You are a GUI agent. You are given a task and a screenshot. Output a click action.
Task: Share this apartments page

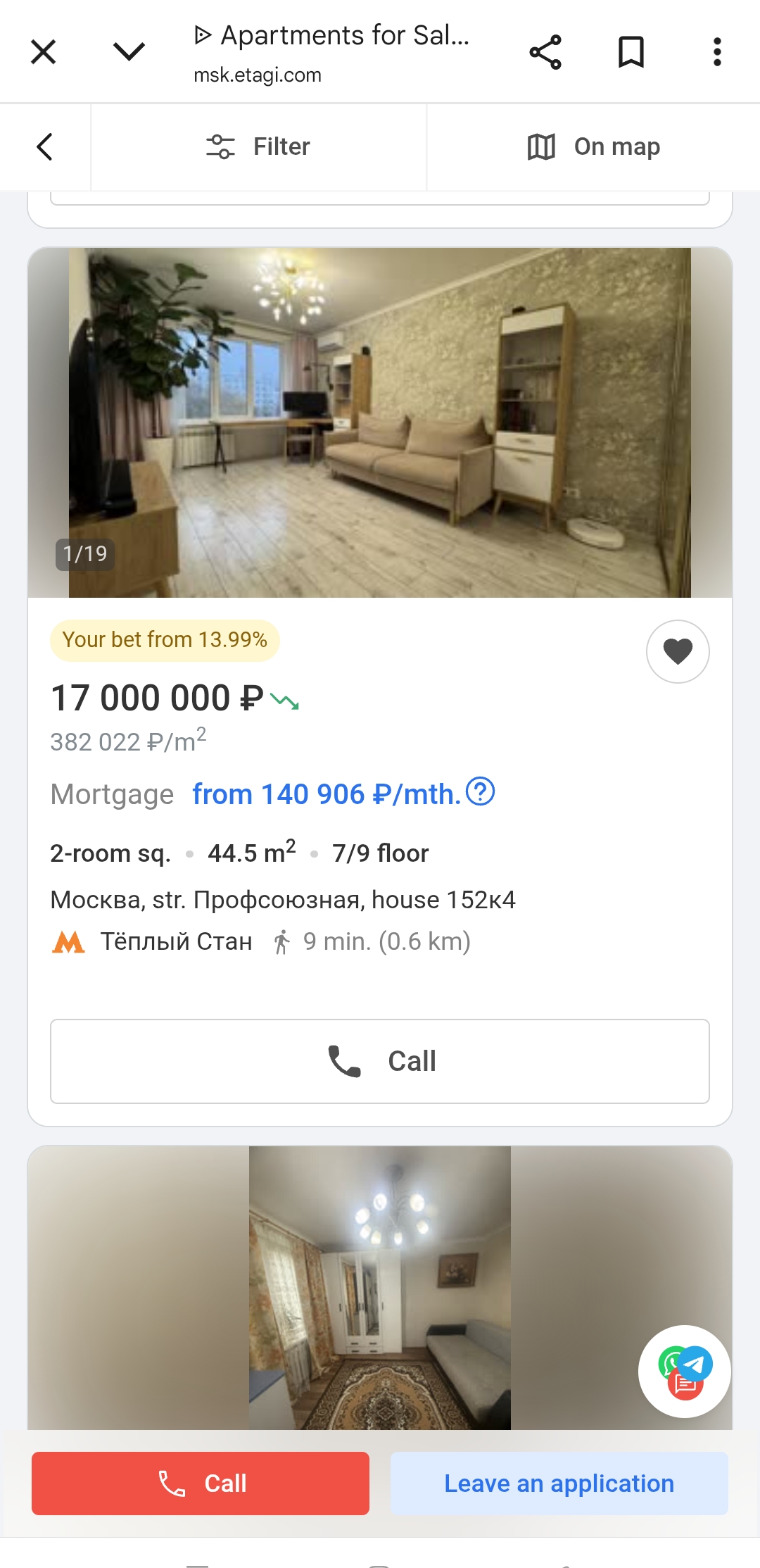tap(545, 52)
